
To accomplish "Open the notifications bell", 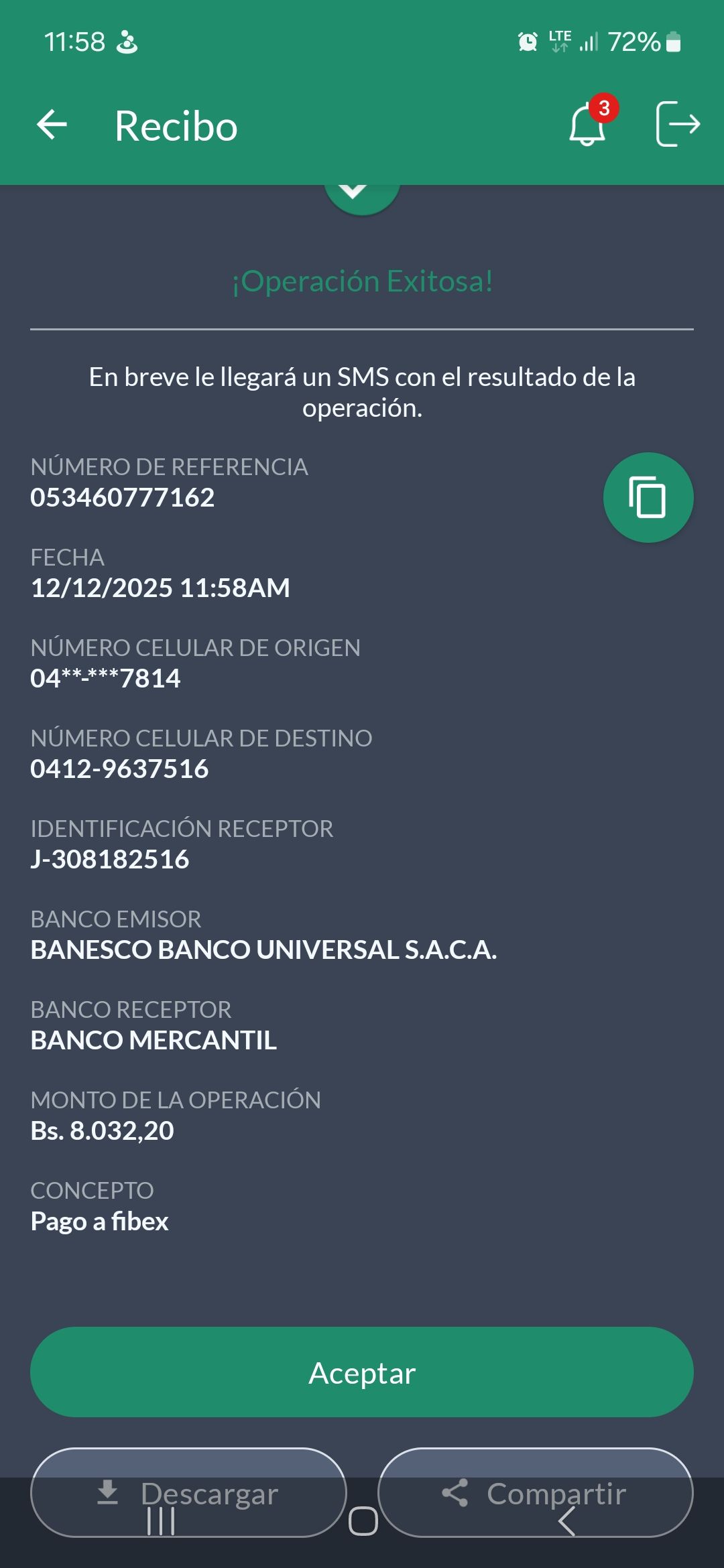I will pos(587,125).
